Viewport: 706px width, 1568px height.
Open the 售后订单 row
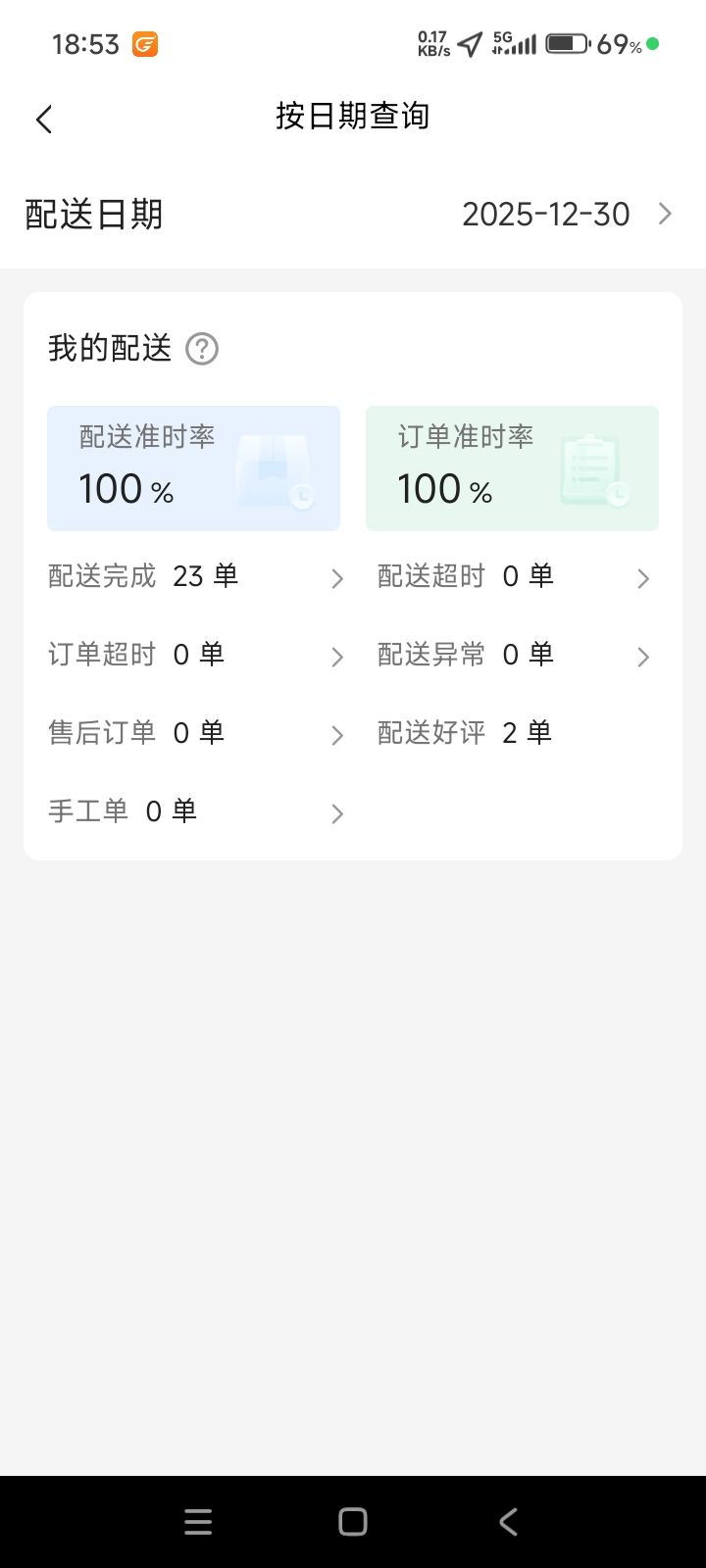point(196,734)
